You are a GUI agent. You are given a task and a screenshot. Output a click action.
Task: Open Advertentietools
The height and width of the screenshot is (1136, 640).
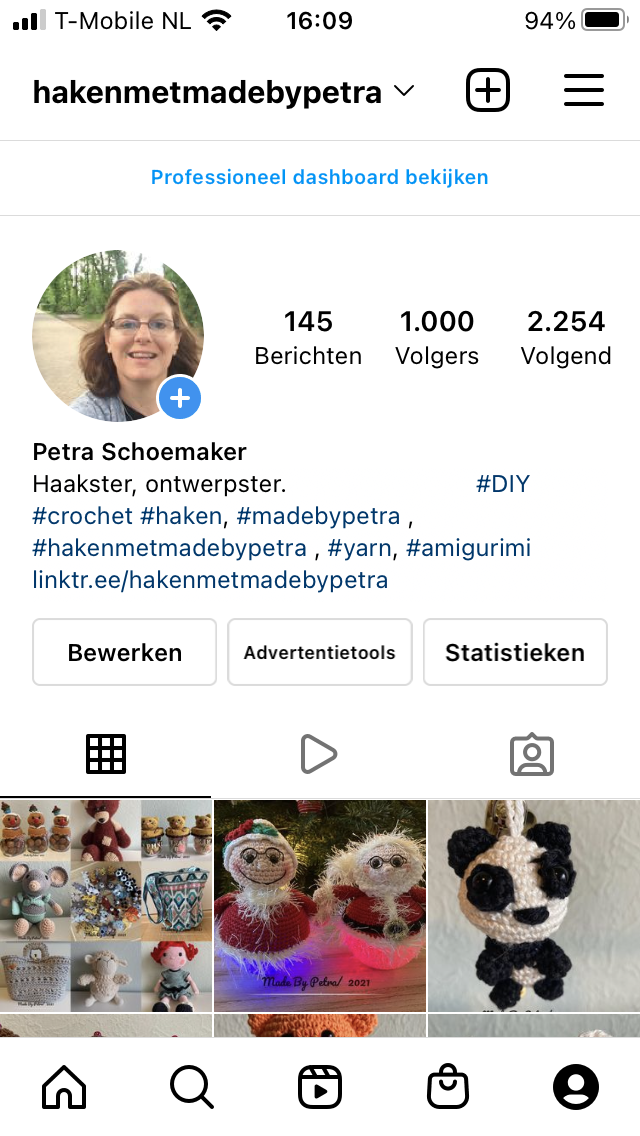pyautogui.click(x=320, y=652)
